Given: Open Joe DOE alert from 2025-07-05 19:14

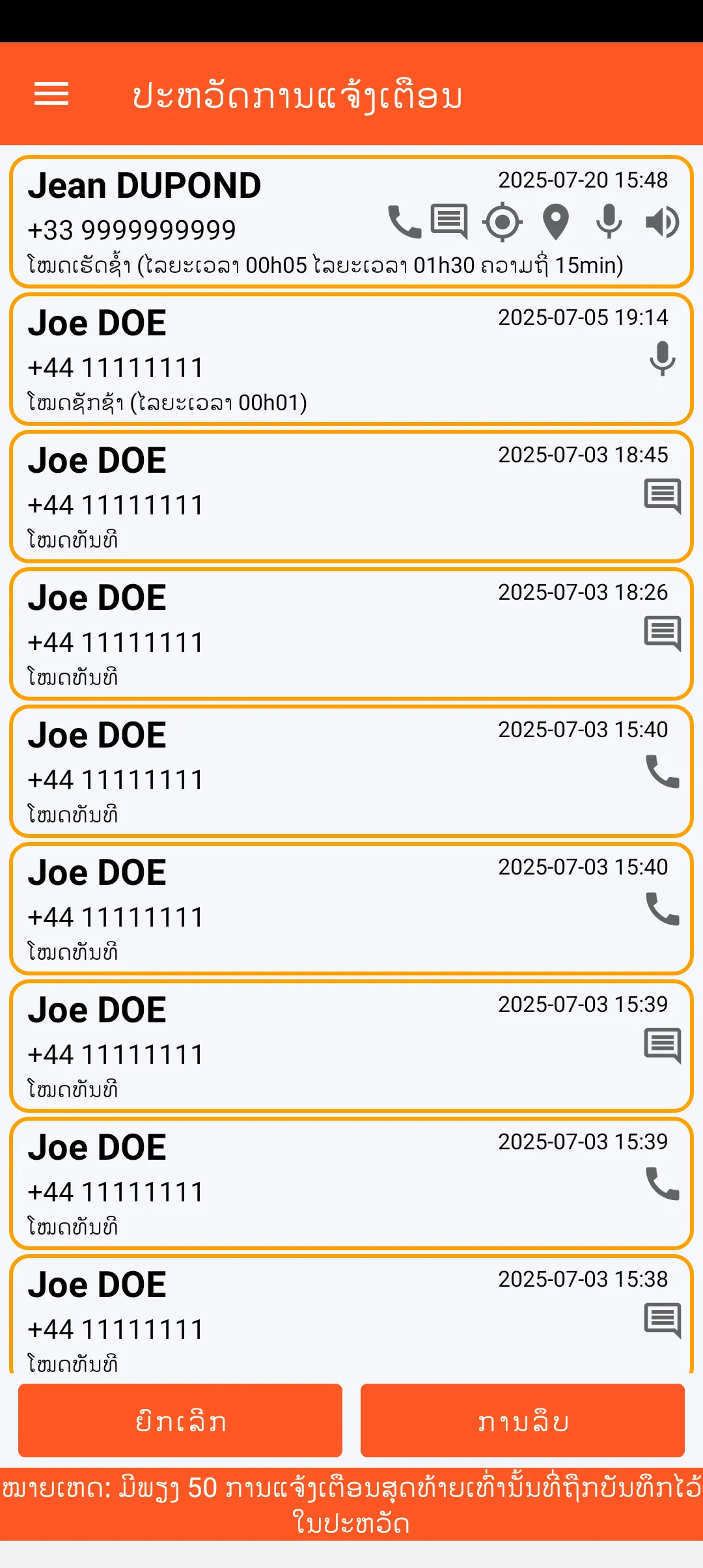Looking at the screenshot, I should pyautogui.click(x=351, y=359).
